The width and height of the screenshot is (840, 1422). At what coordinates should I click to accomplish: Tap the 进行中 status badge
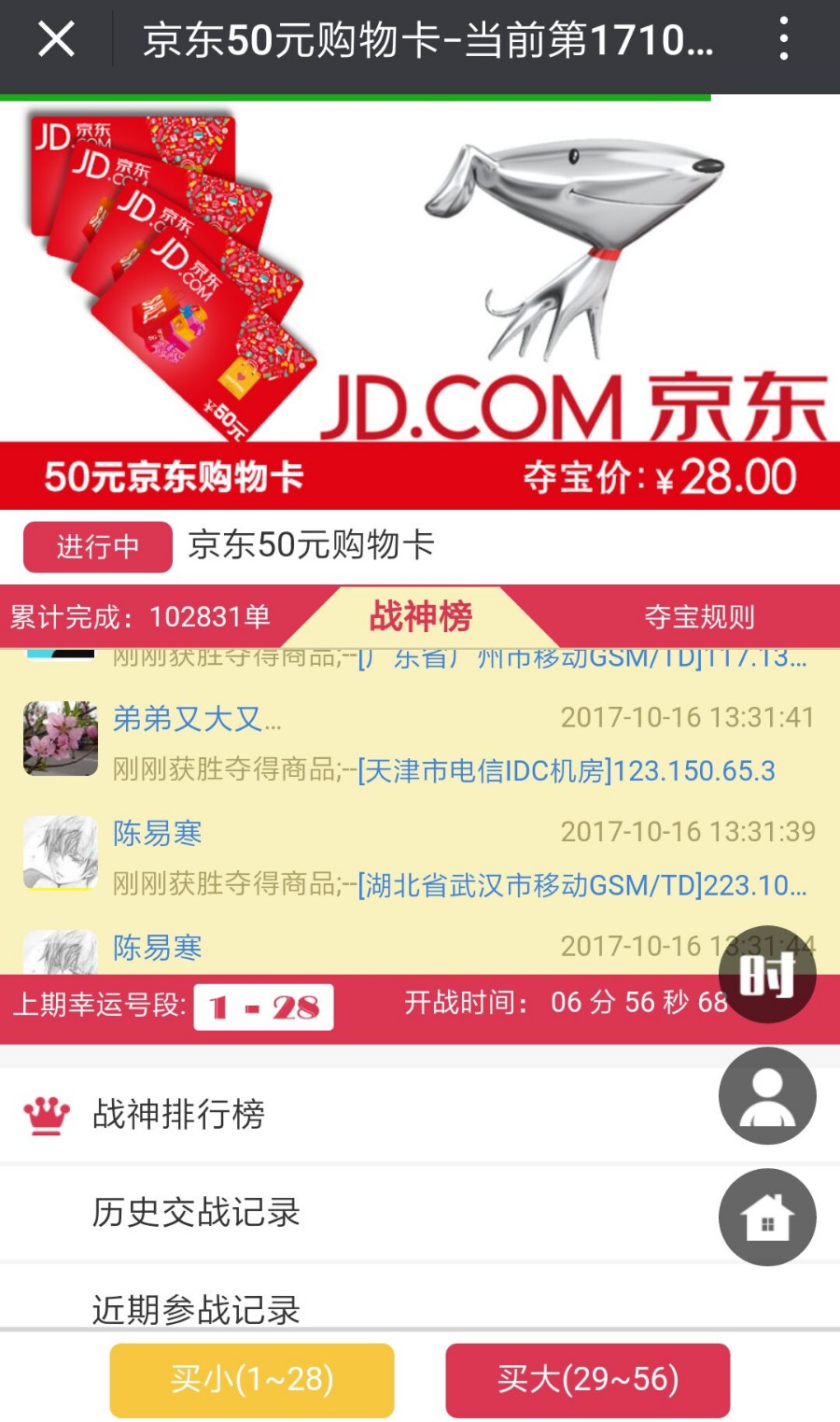[x=98, y=546]
